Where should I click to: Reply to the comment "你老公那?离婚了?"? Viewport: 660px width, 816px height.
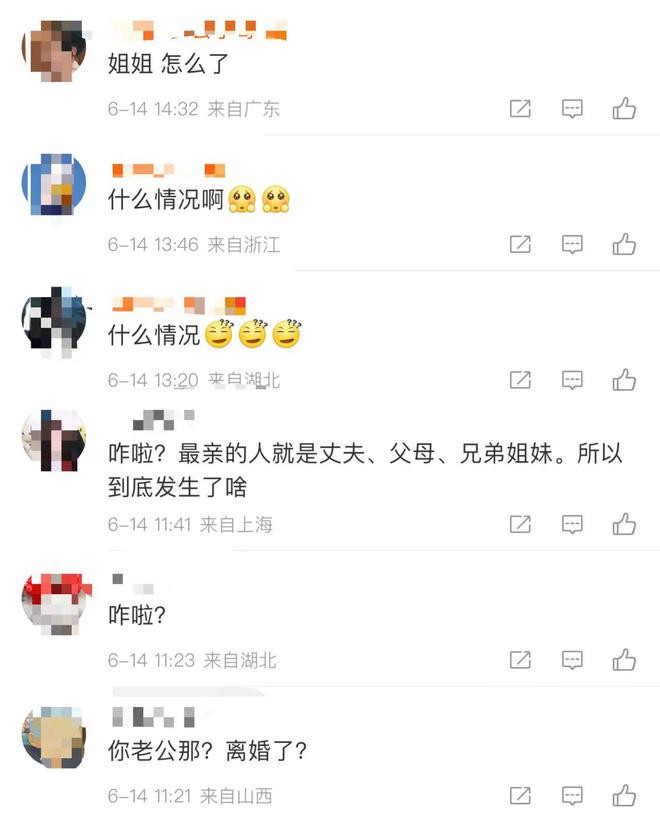tap(572, 796)
